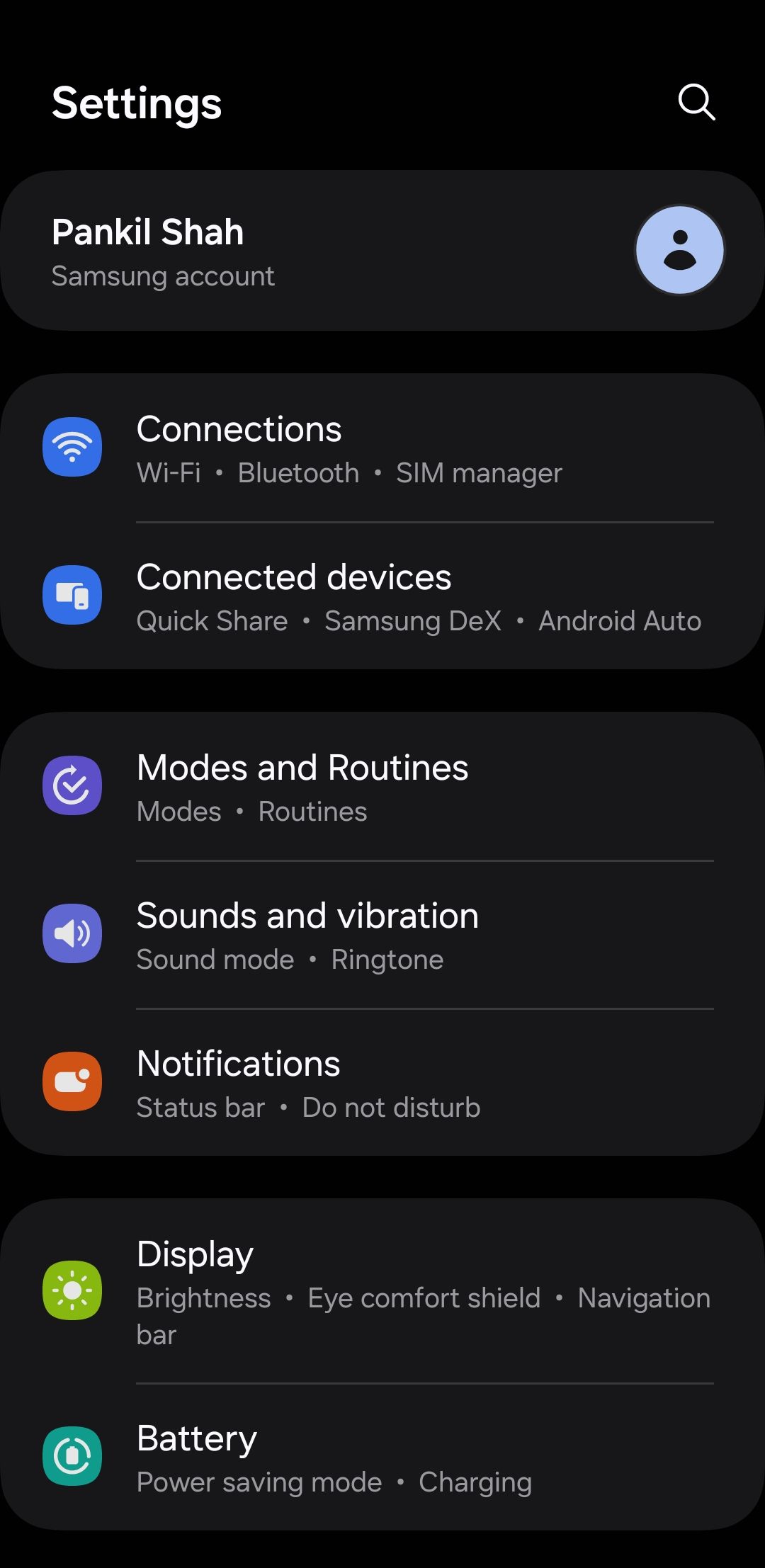Tap the Samsung account profile avatar

tap(679, 249)
